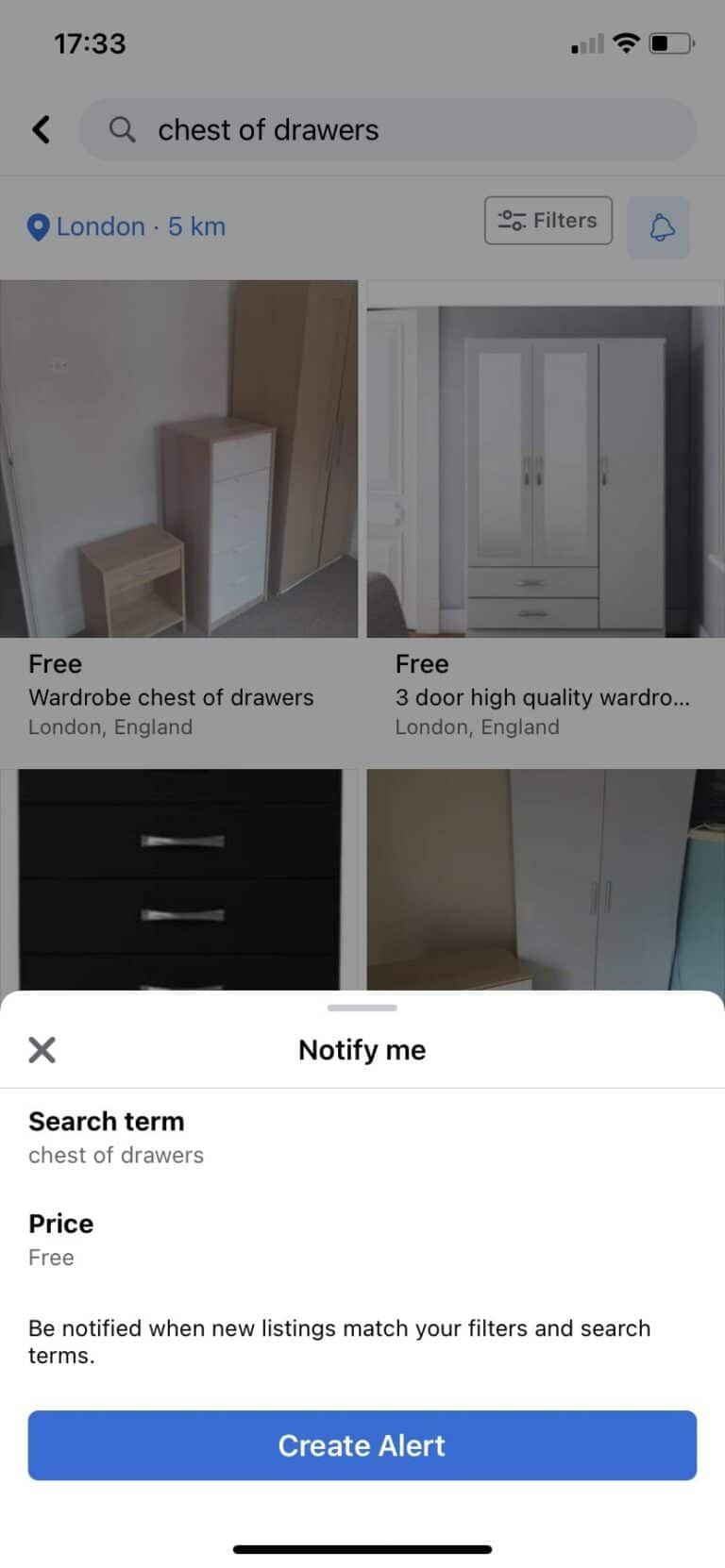Open the notification bell icon
The width and height of the screenshot is (725, 1568).
(x=659, y=226)
